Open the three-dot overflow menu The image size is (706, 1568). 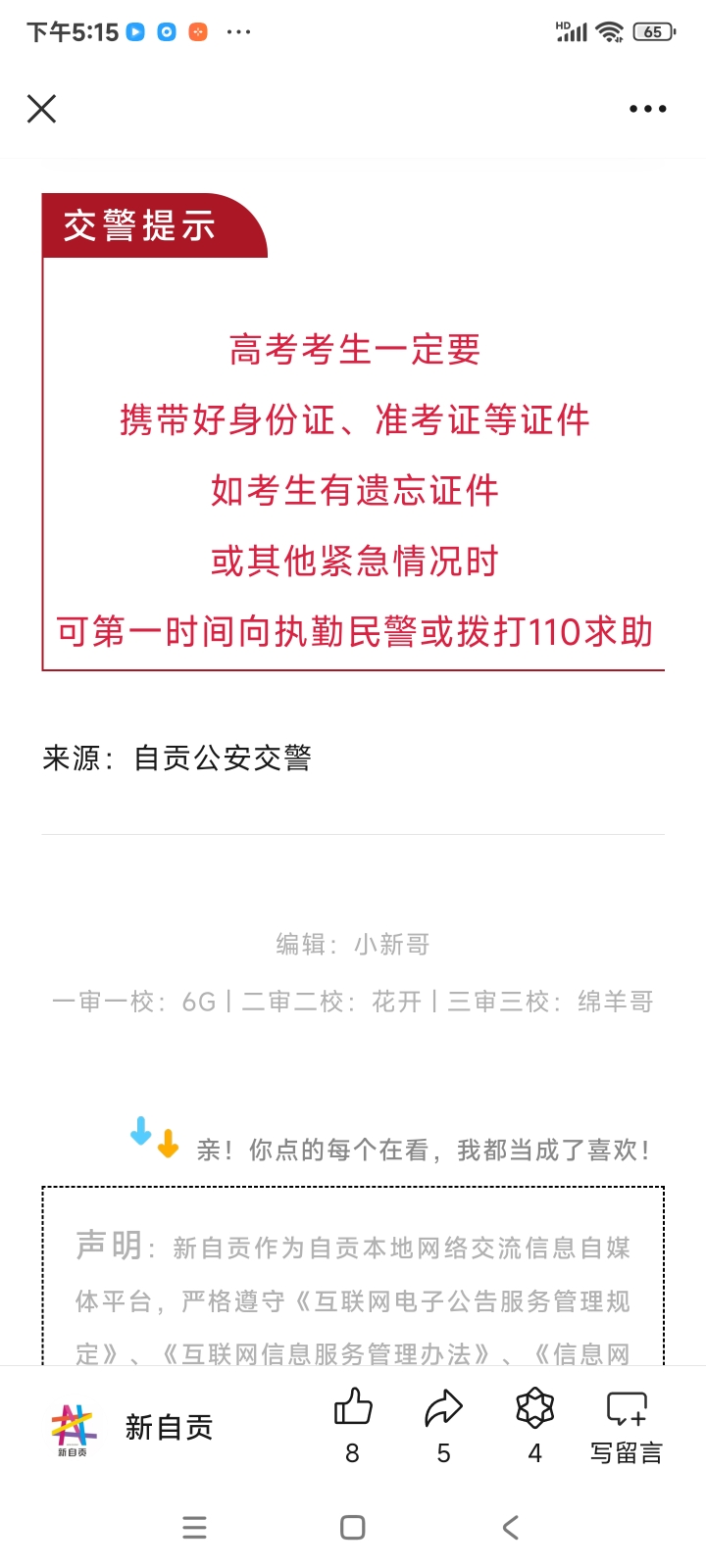pyautogui.click(x=647, y=109)
